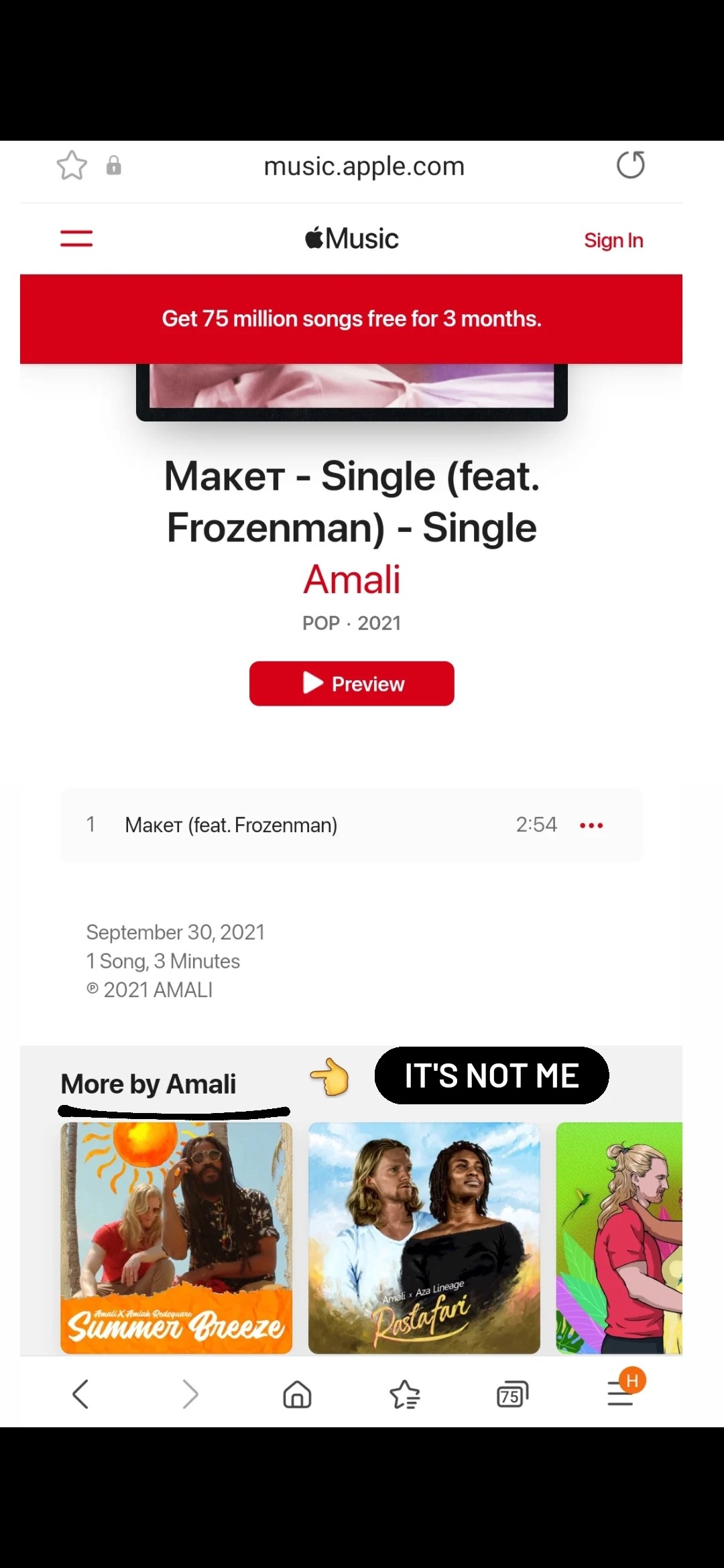Play the Preview of the single

click(x=351, y=683)
